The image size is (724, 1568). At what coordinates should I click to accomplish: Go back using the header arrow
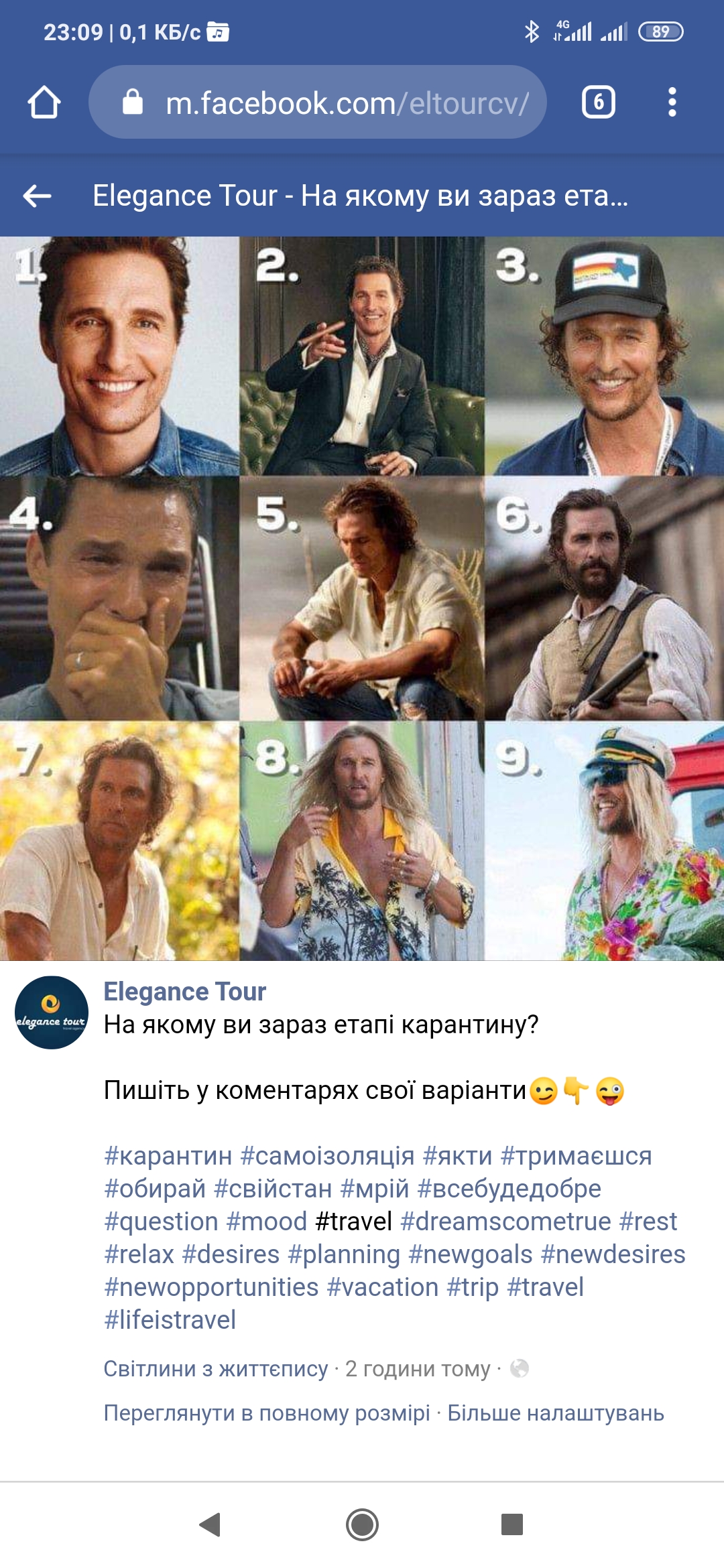pos(38,196)
